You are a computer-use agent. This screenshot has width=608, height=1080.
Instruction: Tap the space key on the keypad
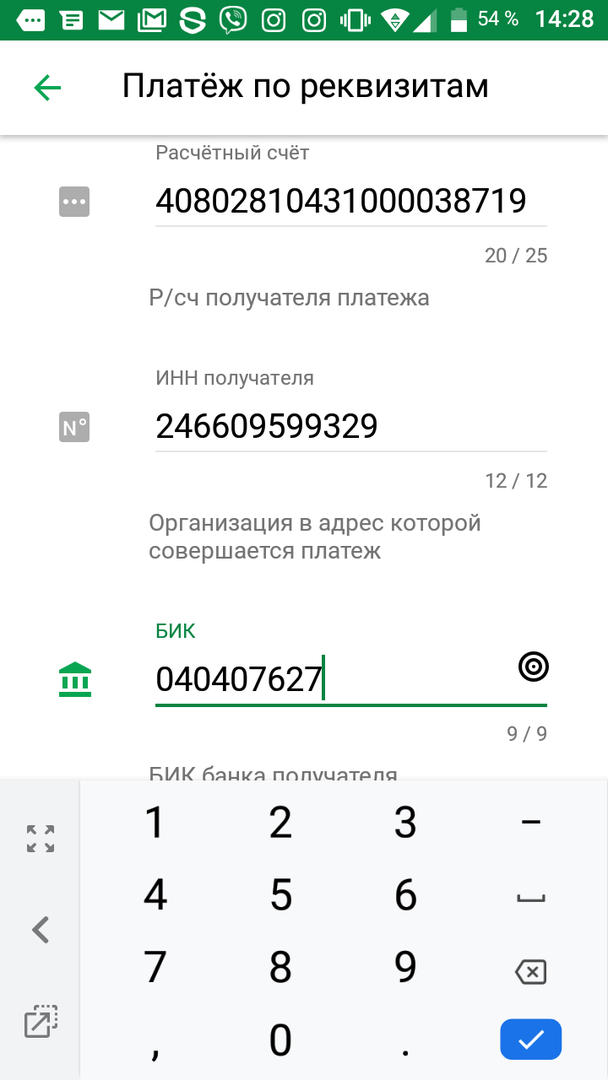click(530, 897)
